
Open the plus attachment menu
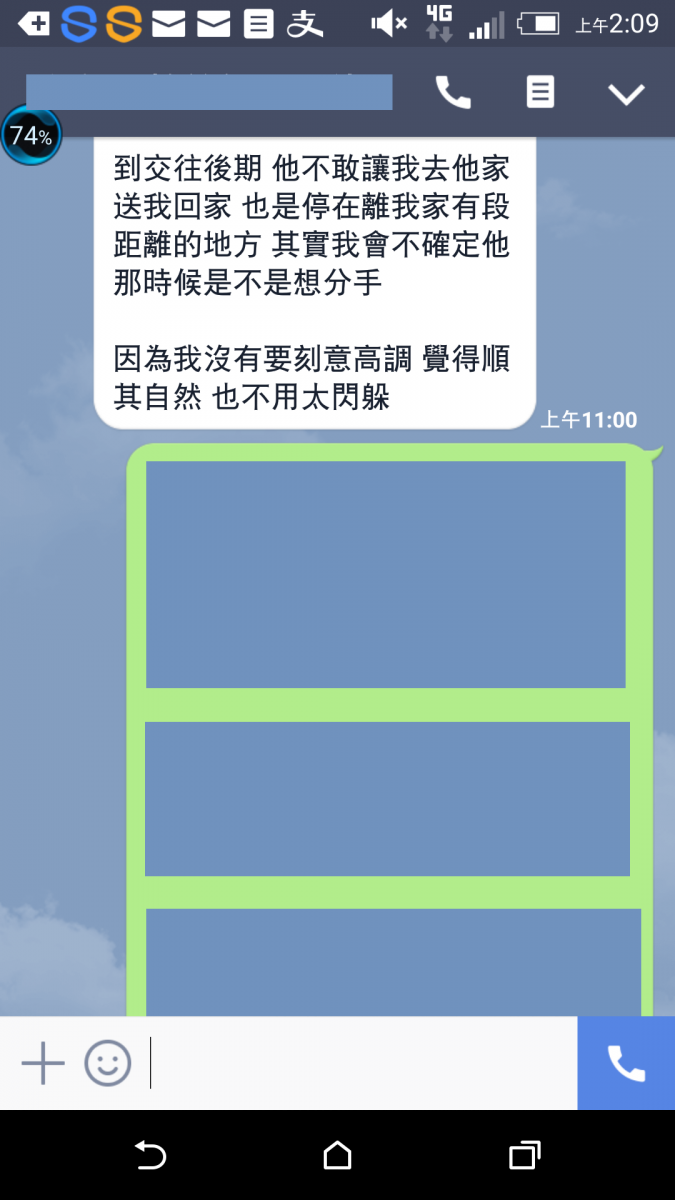coord(43,1063)
